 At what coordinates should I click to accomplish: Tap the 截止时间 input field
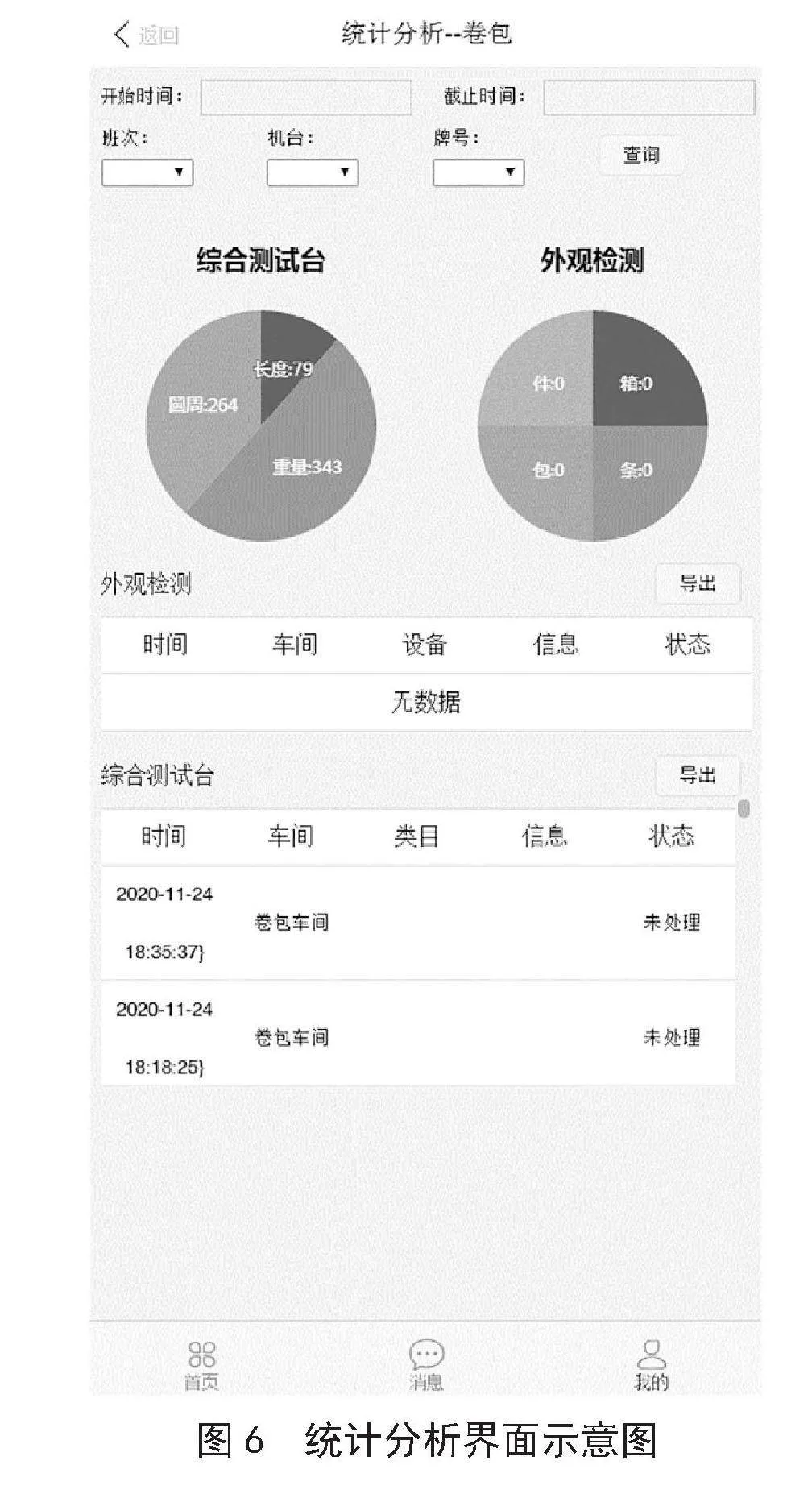[649, 98]
